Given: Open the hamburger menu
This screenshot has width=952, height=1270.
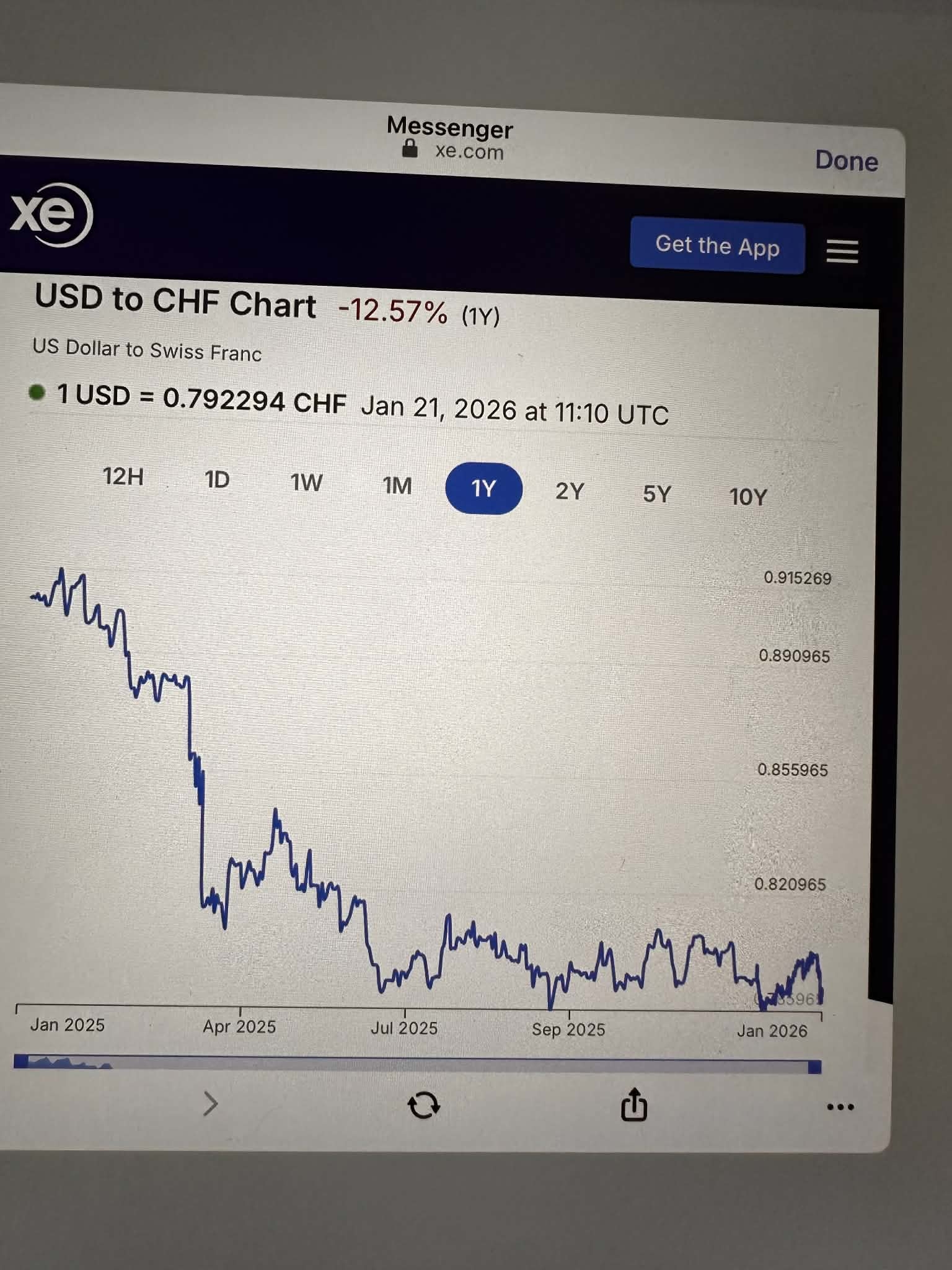Looking at the screenshot, I should pos(842,252).
